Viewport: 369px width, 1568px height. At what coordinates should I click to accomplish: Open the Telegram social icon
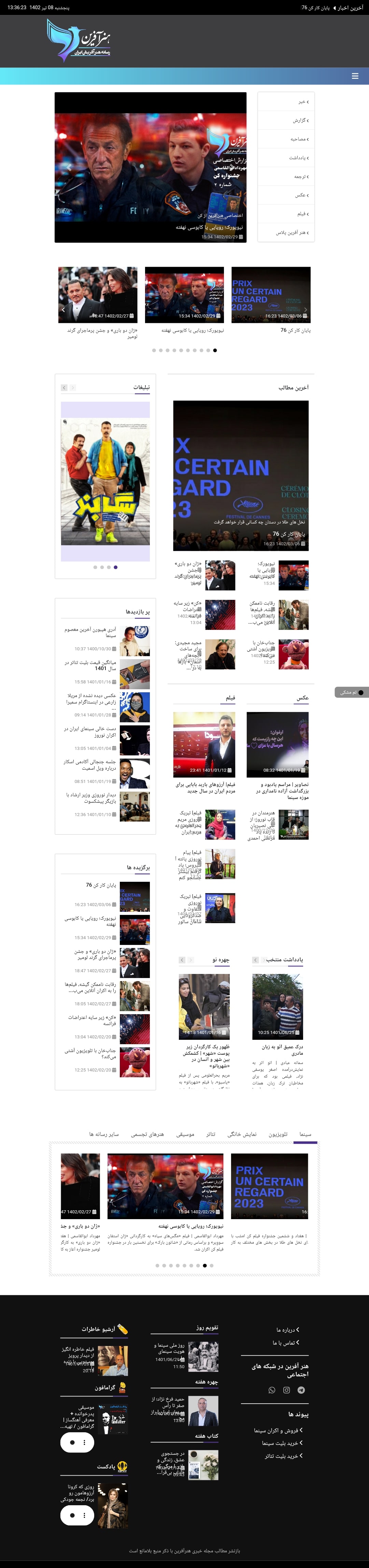tap(301, 1390)
